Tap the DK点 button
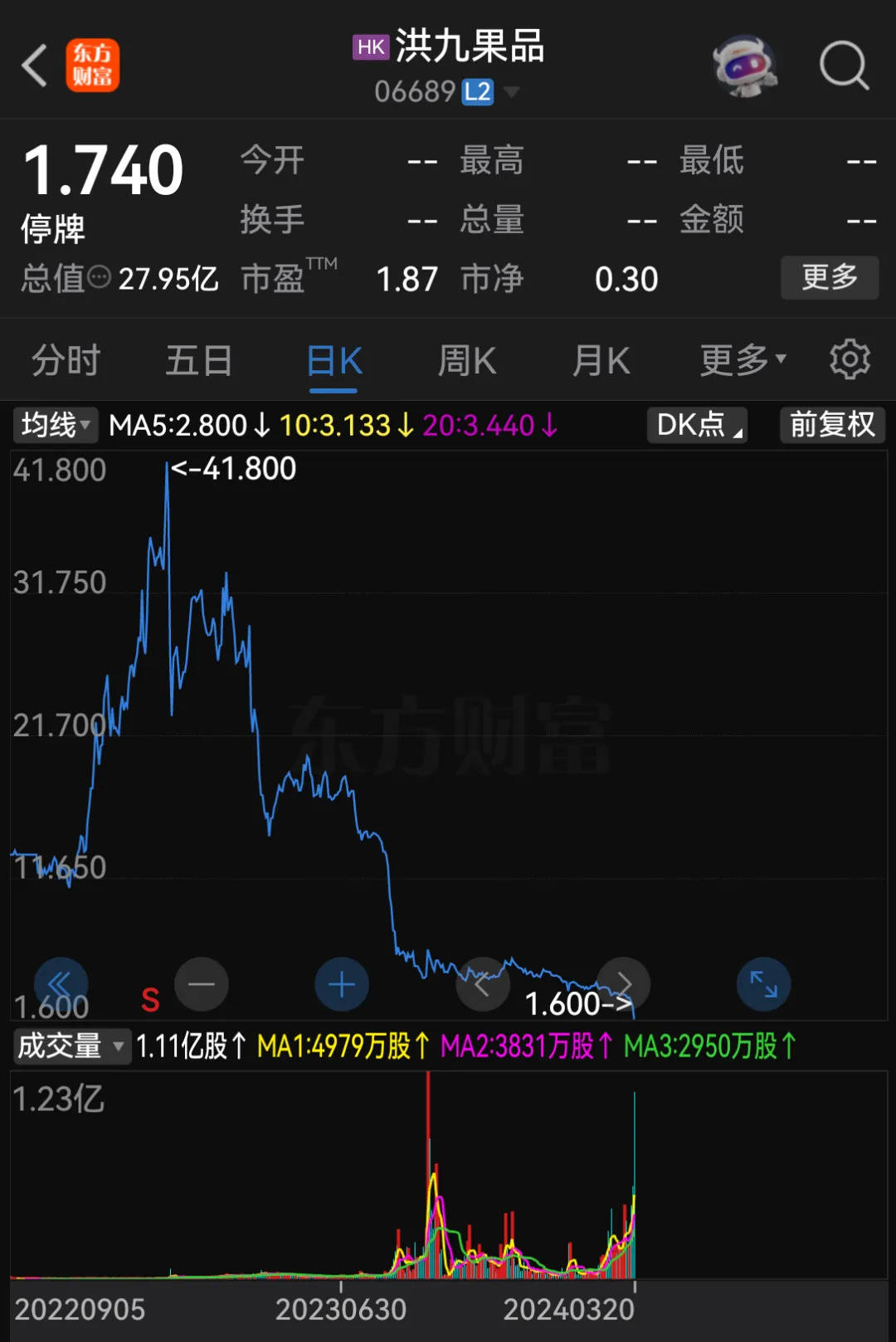This screenshot has height=1342, width=896. [697, 425]
